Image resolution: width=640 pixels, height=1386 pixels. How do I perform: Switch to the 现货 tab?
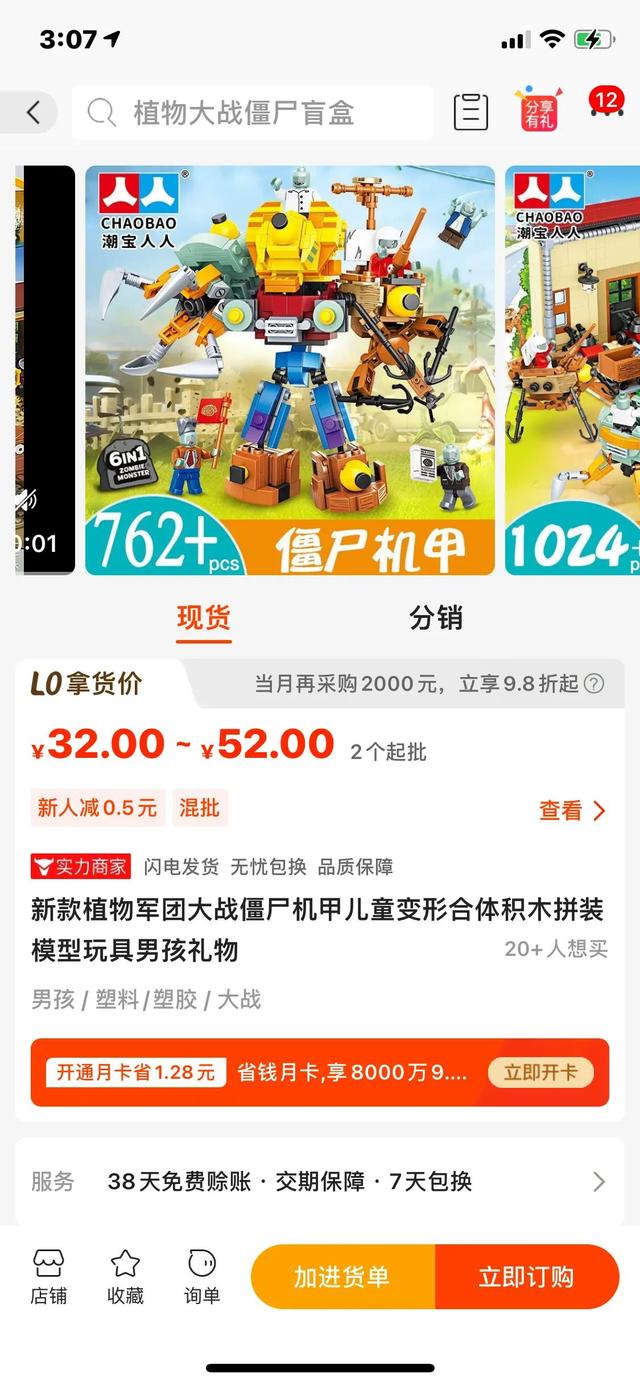(204, 618)
